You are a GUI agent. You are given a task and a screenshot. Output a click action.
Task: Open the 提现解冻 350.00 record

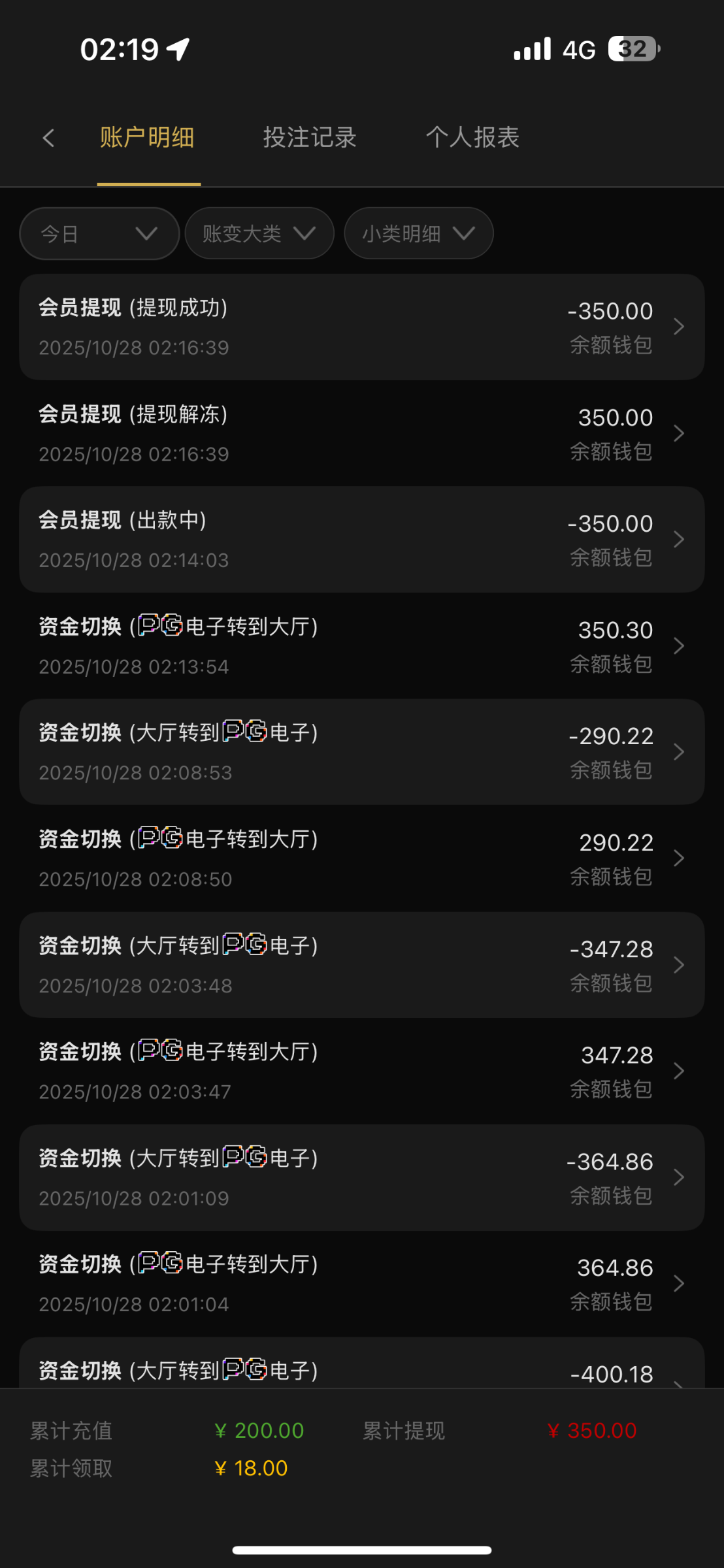click(361, 433)
